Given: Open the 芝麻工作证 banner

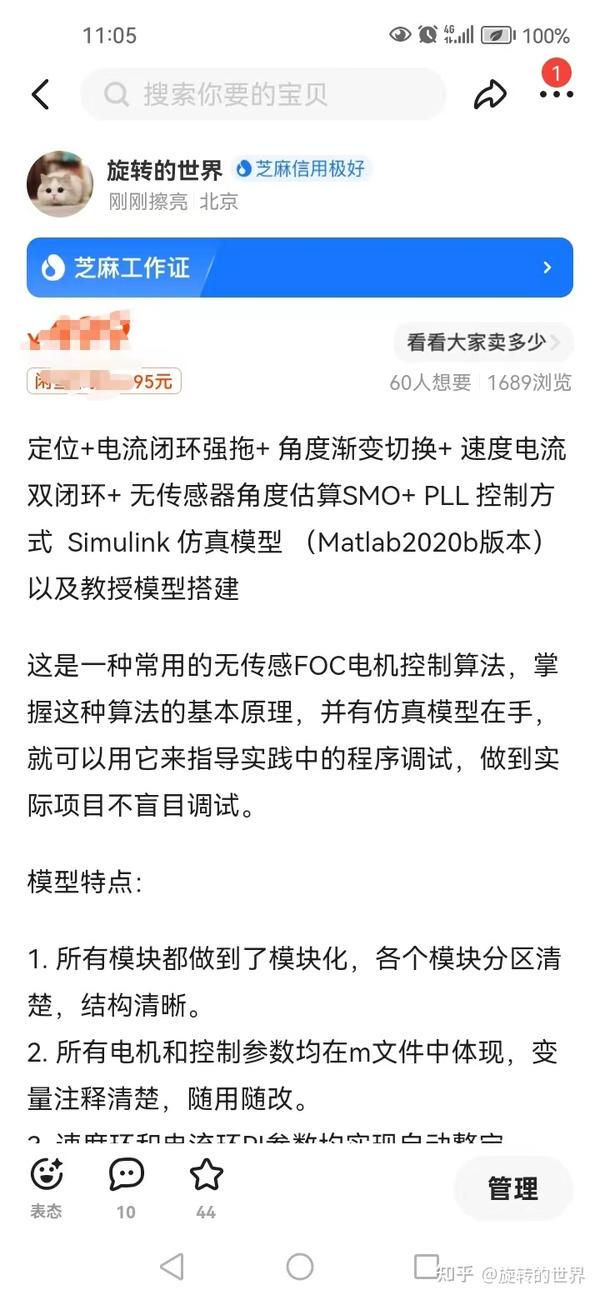Looking at the screenshot, I should point(300,267).
